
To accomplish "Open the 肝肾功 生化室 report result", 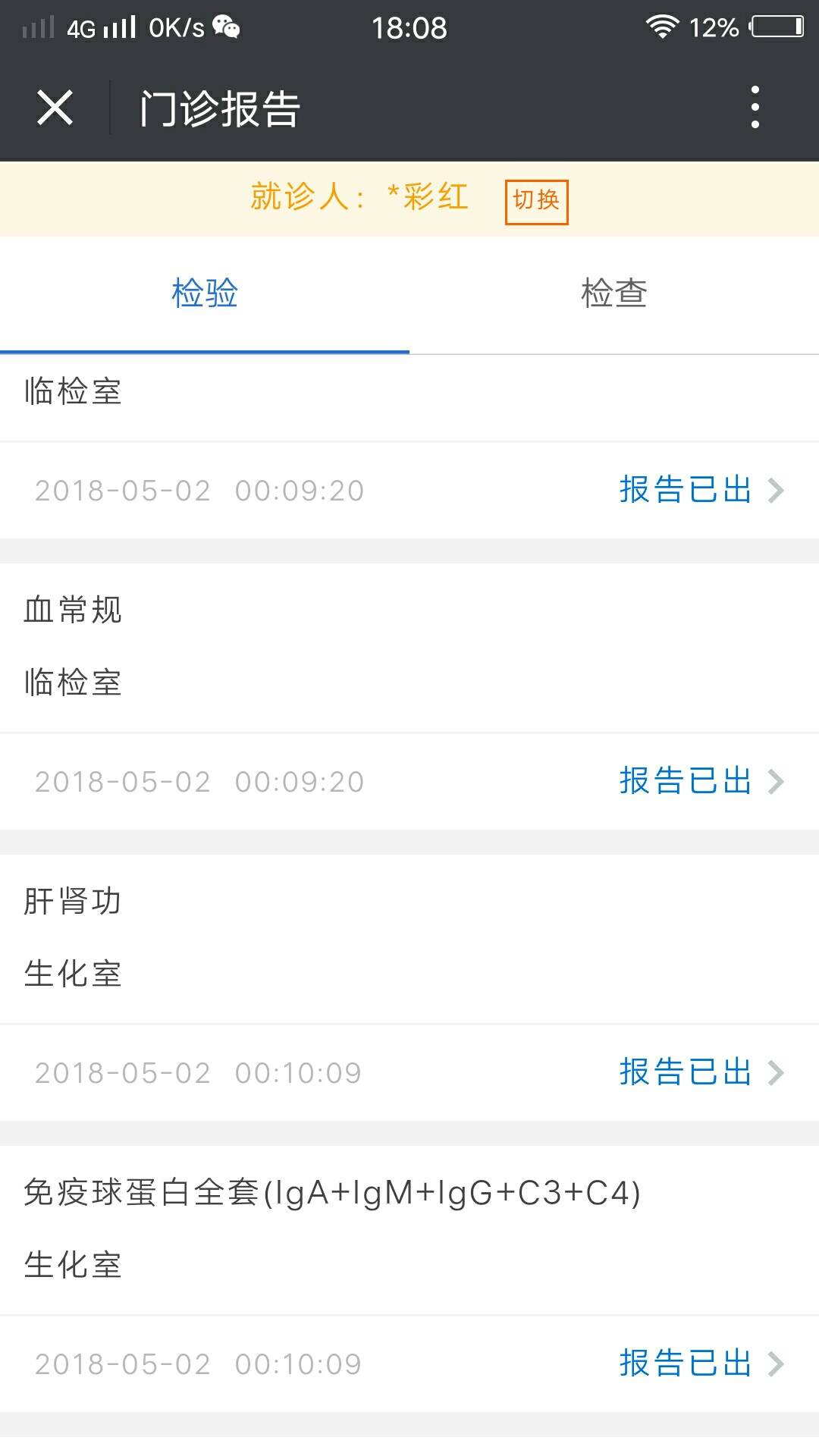I will click(682, 1072).
